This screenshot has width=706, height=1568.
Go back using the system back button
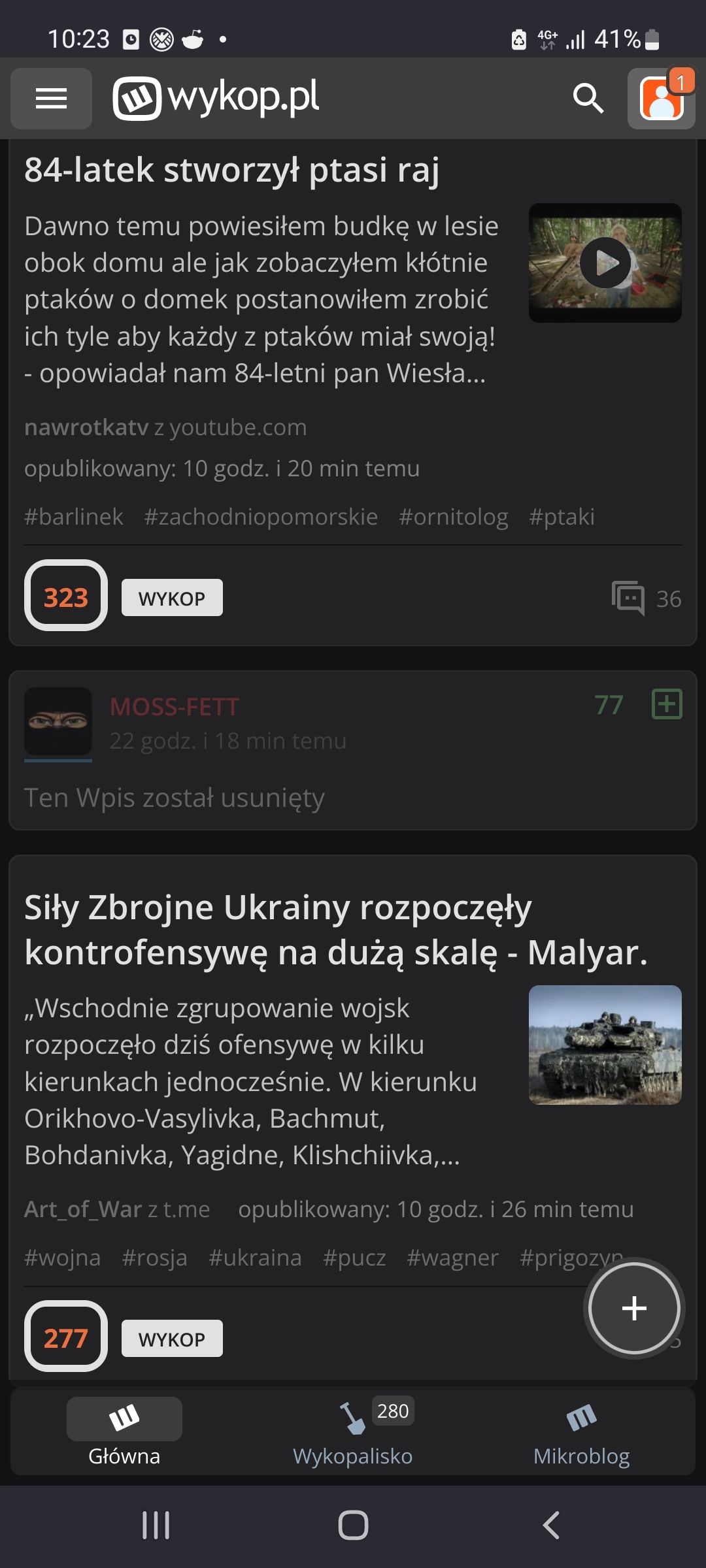click(551, 1526)
